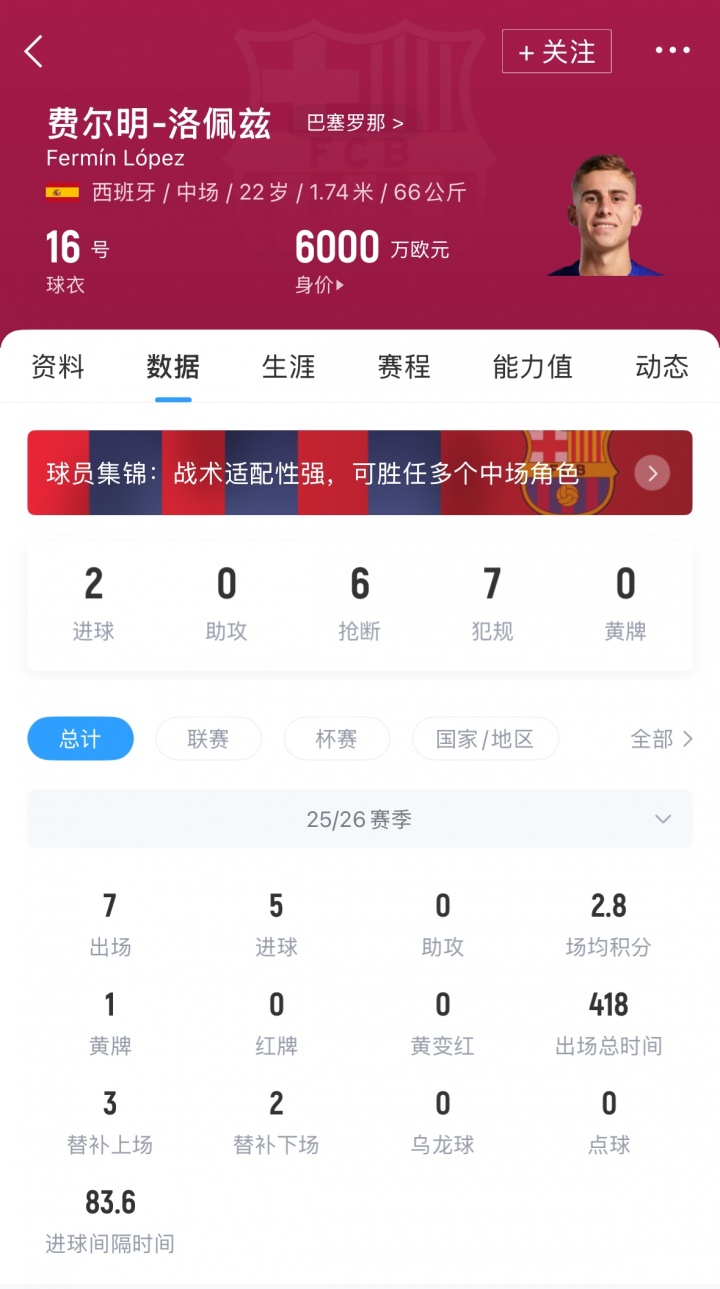Open the 动态 tab
Image resolution: width=720 pixels, height=1289 pixels.
(x=662, y=367)
